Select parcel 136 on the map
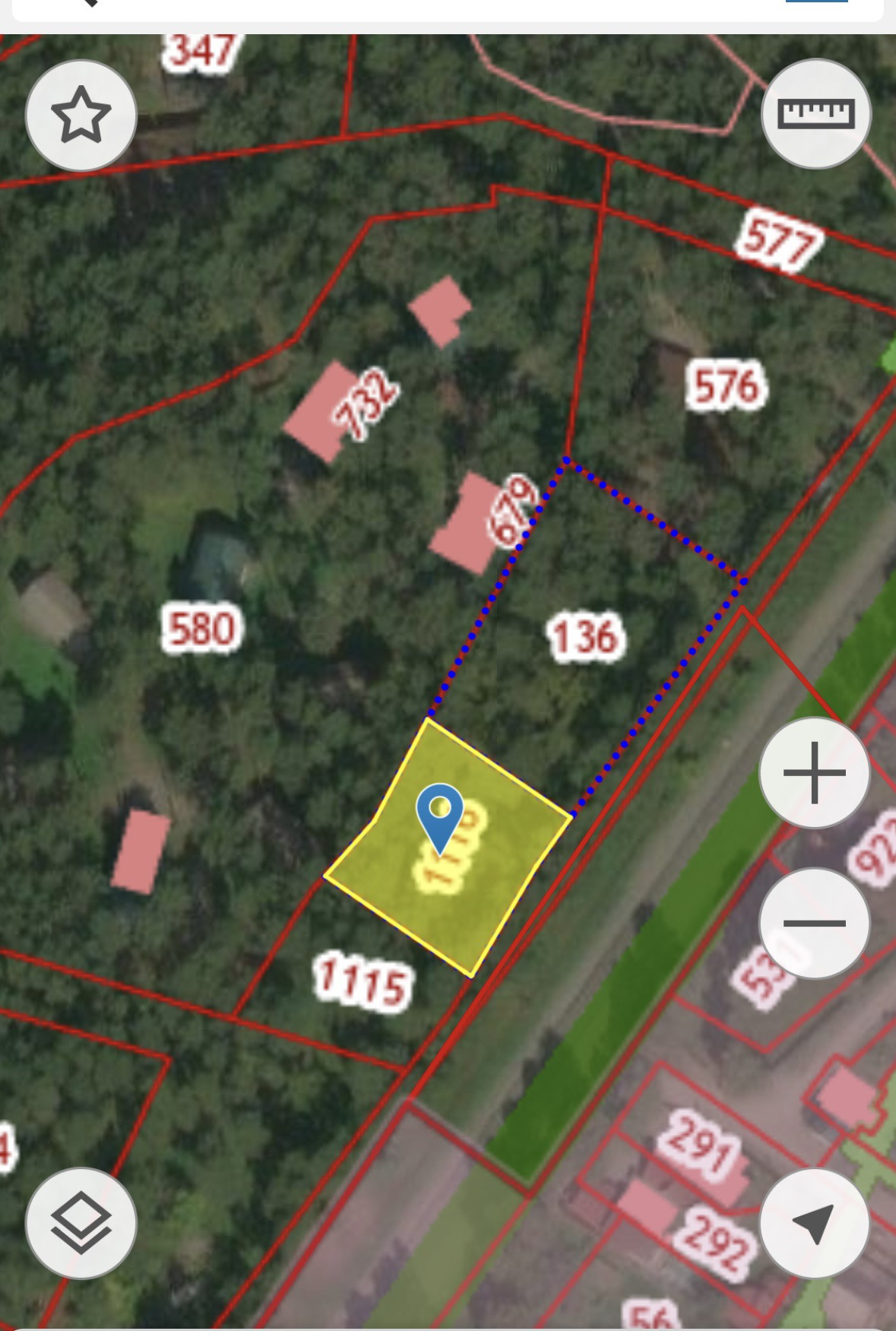The width and height of the screenshot is (896, 1331). coord(586,637)
